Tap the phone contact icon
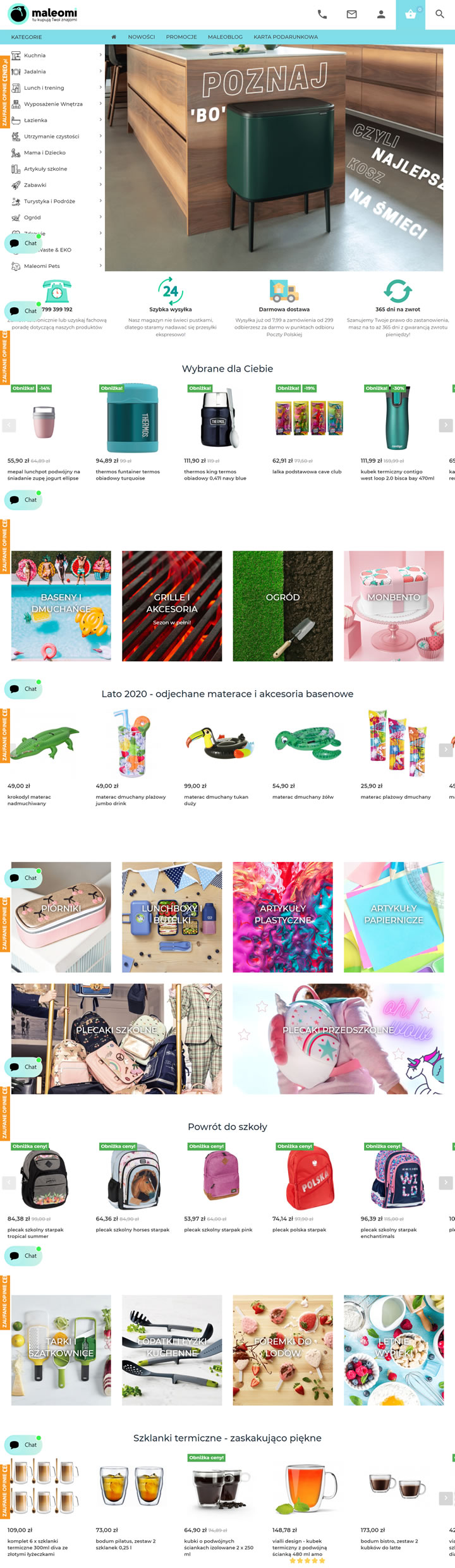This screenshot has height=1568, width=455. pyautogui.click(x=322, y=14)
